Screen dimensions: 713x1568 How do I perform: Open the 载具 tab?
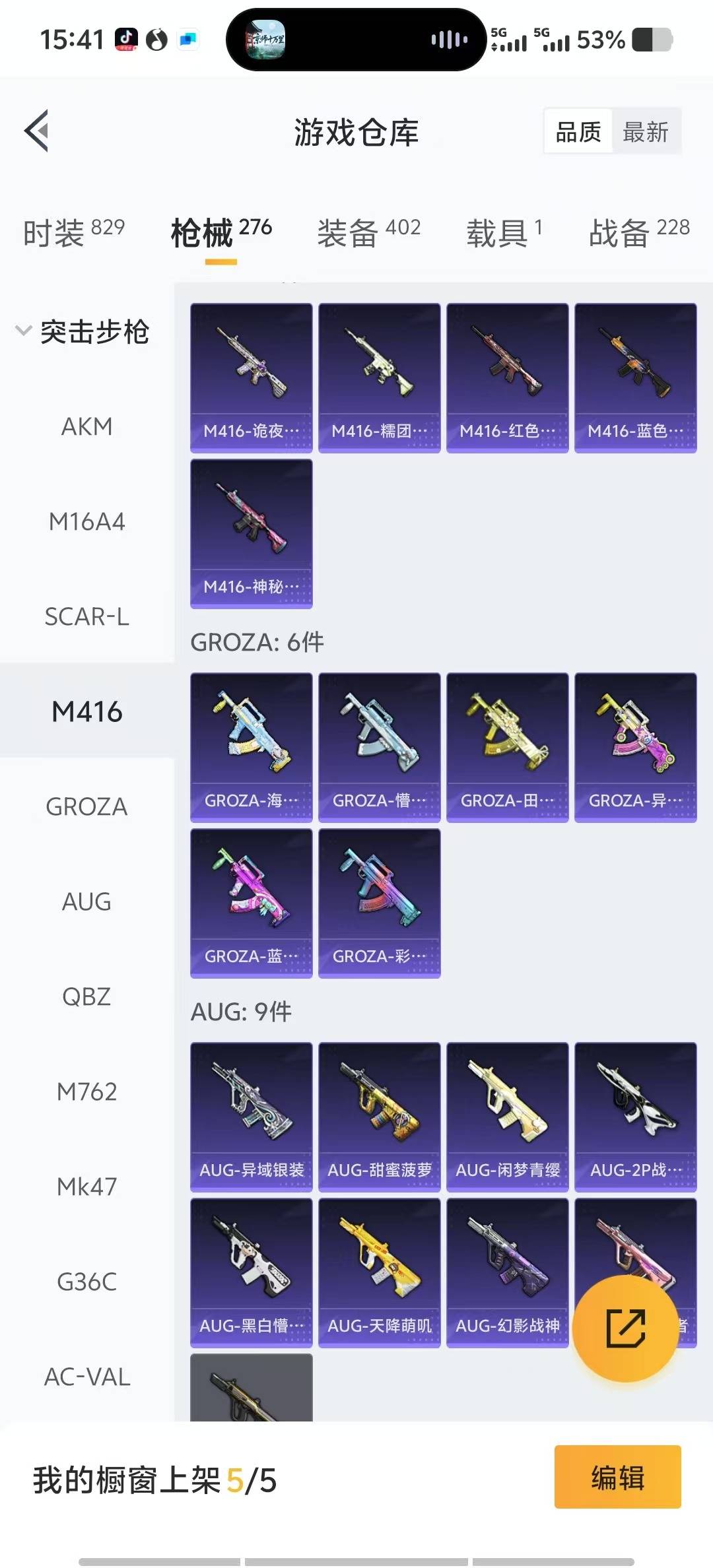click(x=504, y=232)
